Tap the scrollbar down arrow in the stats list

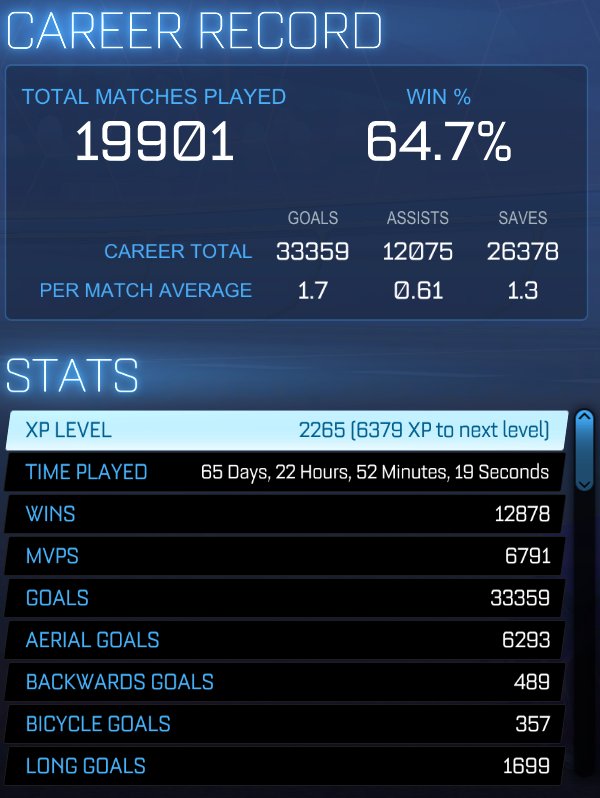click(x=584, y=484)
